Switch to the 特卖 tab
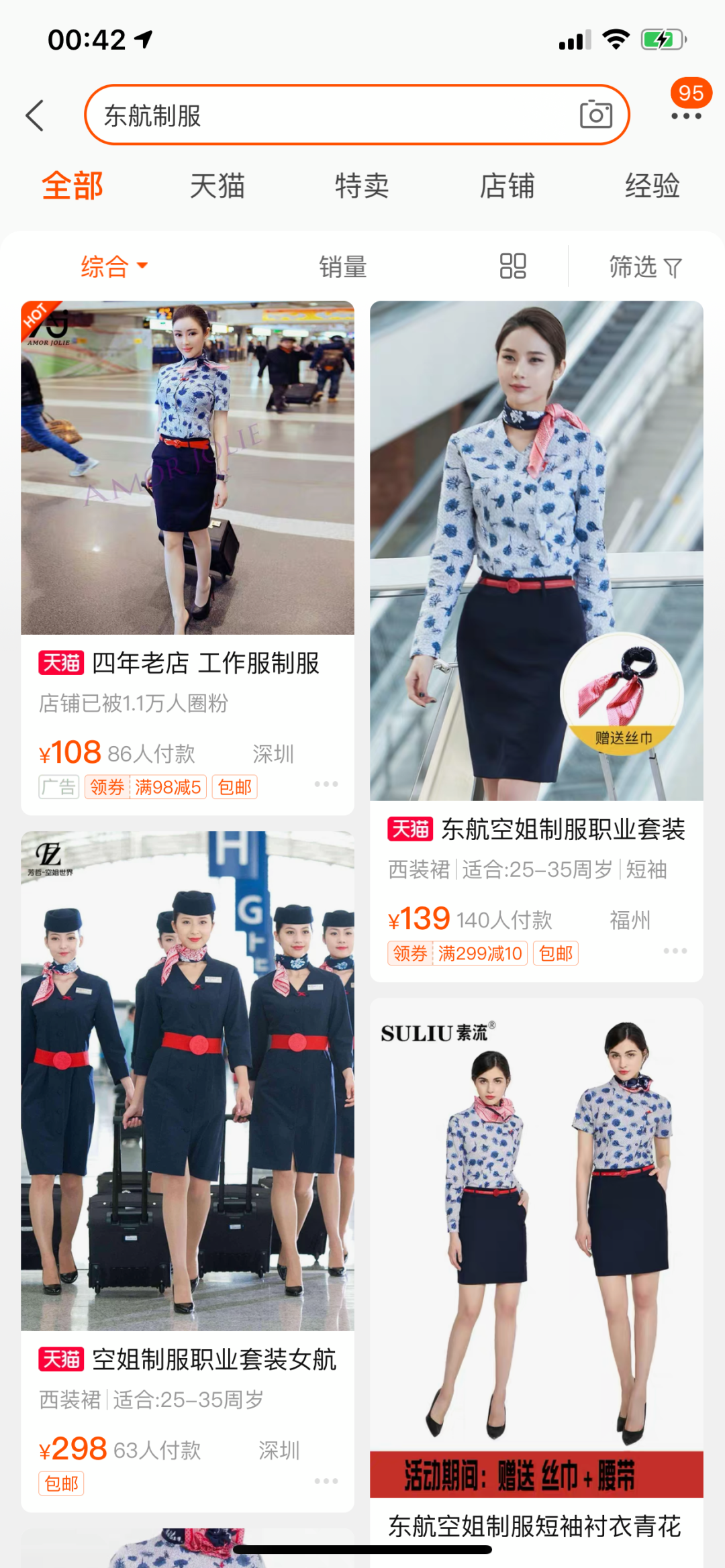The height and width of the screenshot is (1568, 725). (362, 186)
